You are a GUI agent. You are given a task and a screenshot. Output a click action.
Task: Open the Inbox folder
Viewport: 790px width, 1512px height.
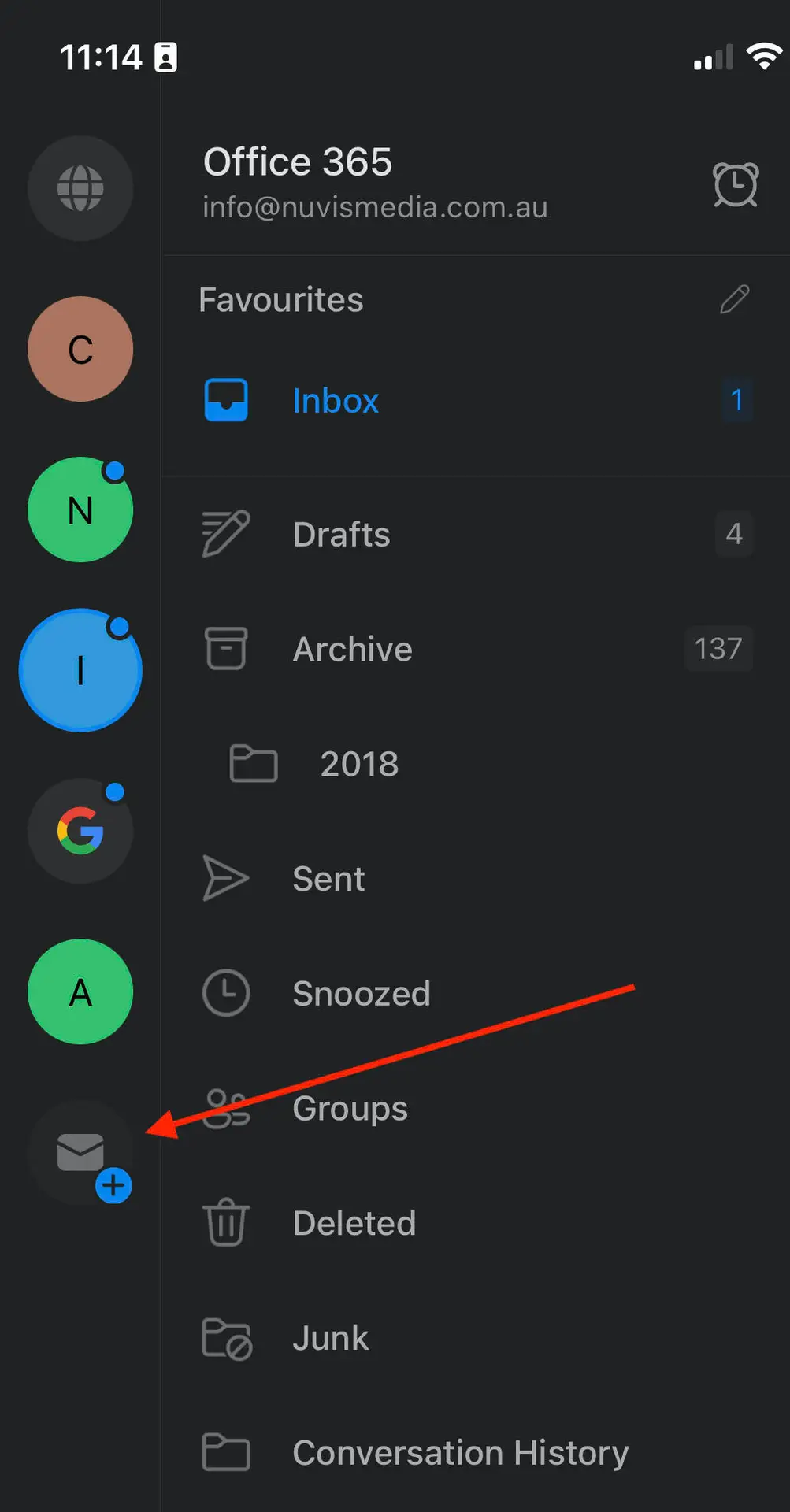[335, 401]
